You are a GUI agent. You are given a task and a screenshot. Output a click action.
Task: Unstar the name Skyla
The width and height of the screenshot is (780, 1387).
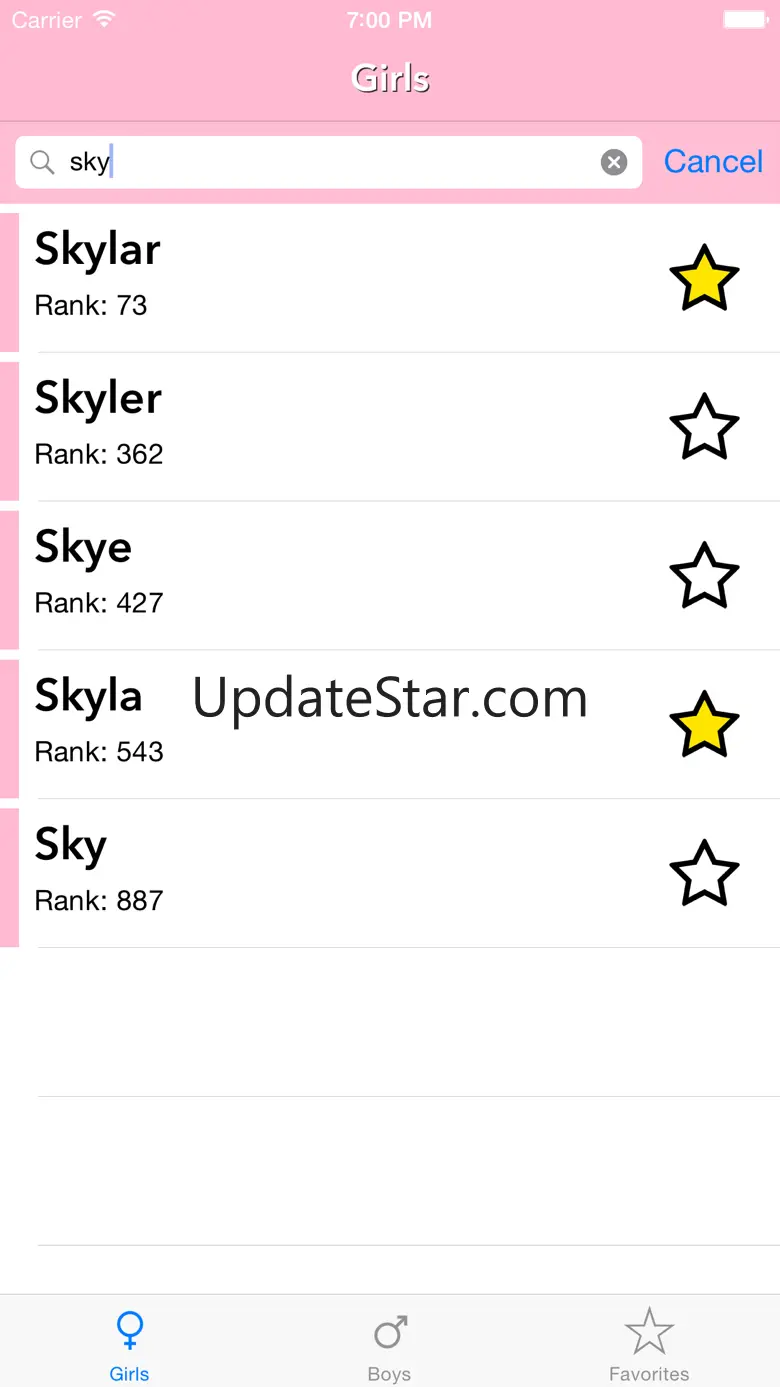(x=704, y=724)
